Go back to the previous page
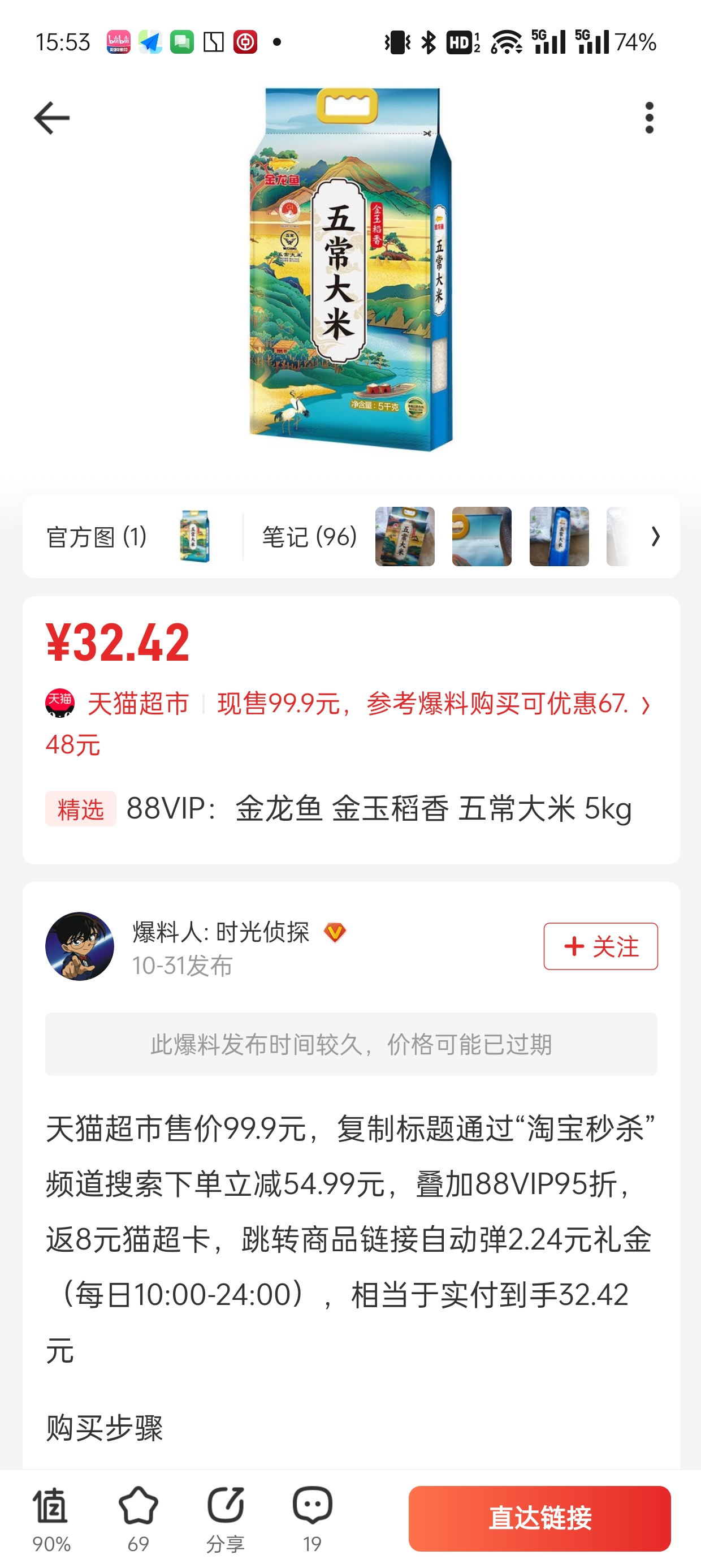Image resolution: width=701 pixels, height=1568 pixels. 51,118
